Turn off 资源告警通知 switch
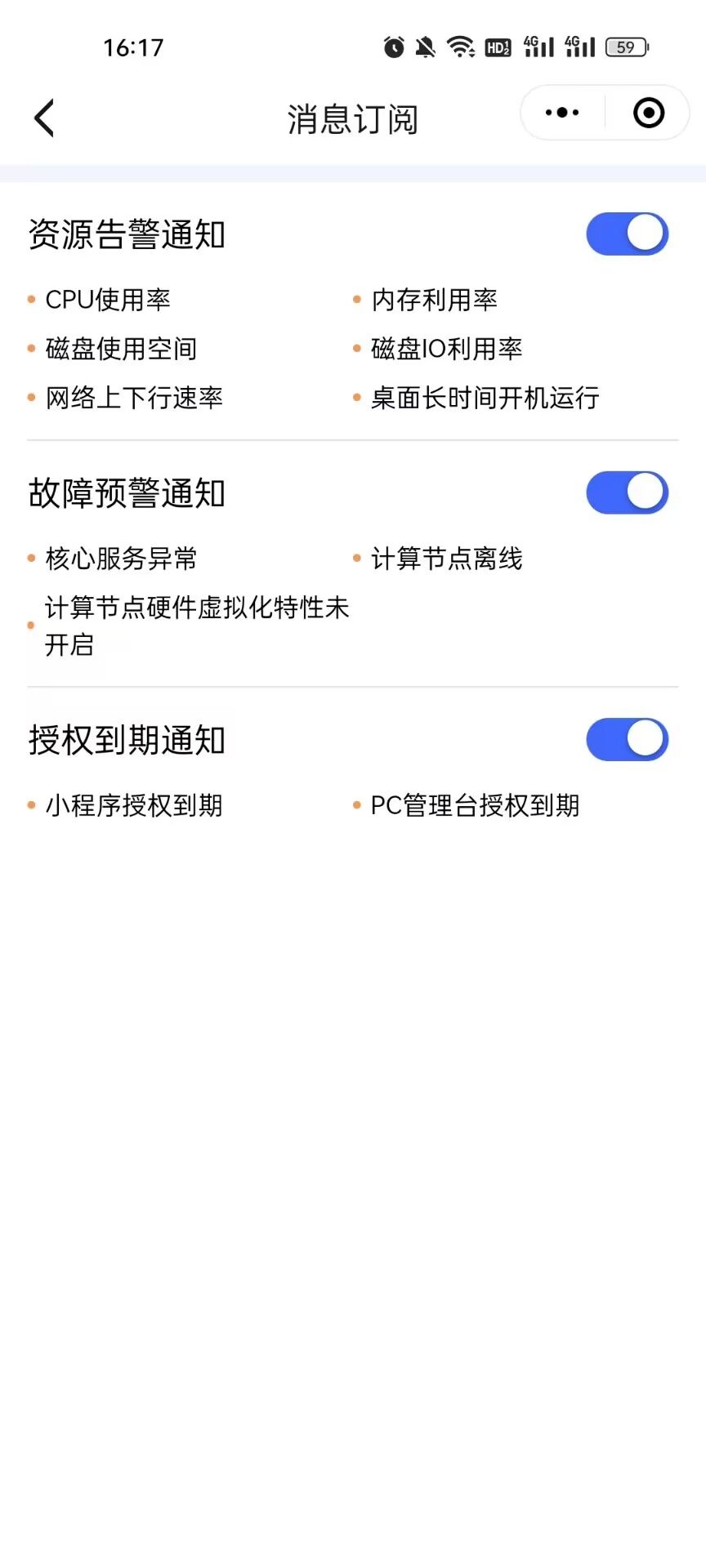Image resolution: width=706 pixels, height=1568 pixels. [627, 234]
